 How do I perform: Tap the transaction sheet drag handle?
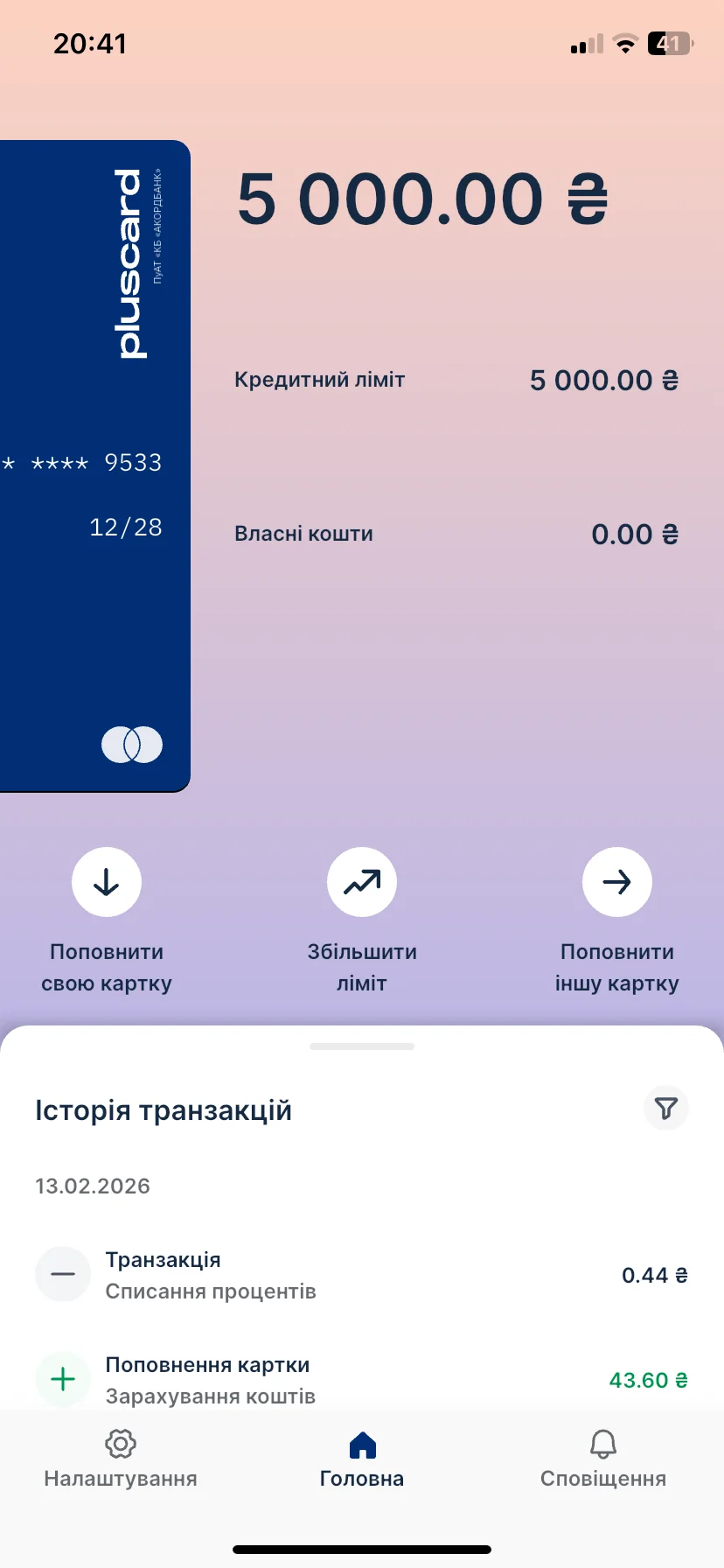(361, 1046)
